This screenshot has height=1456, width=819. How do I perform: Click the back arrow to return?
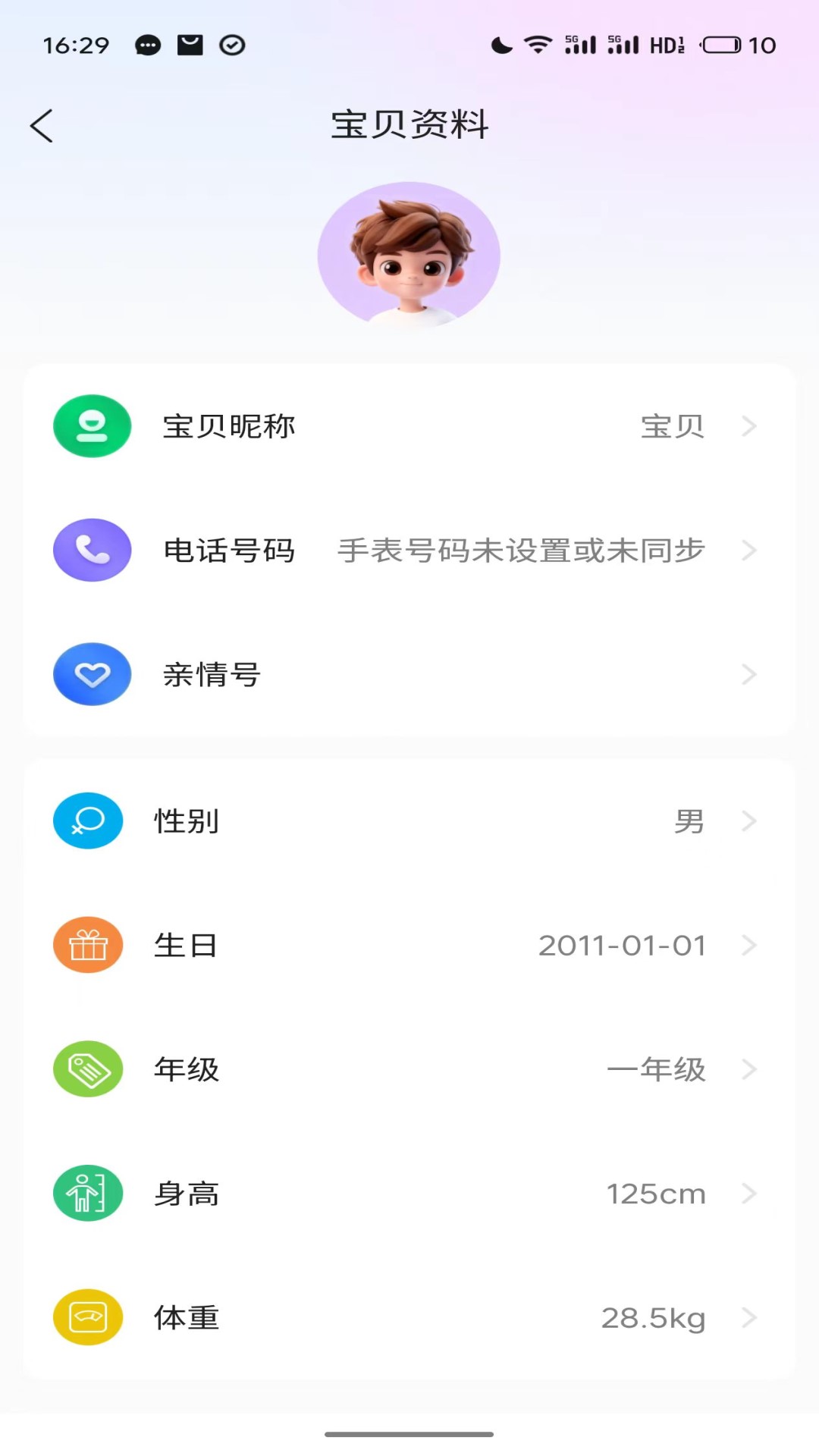[42, 125]
